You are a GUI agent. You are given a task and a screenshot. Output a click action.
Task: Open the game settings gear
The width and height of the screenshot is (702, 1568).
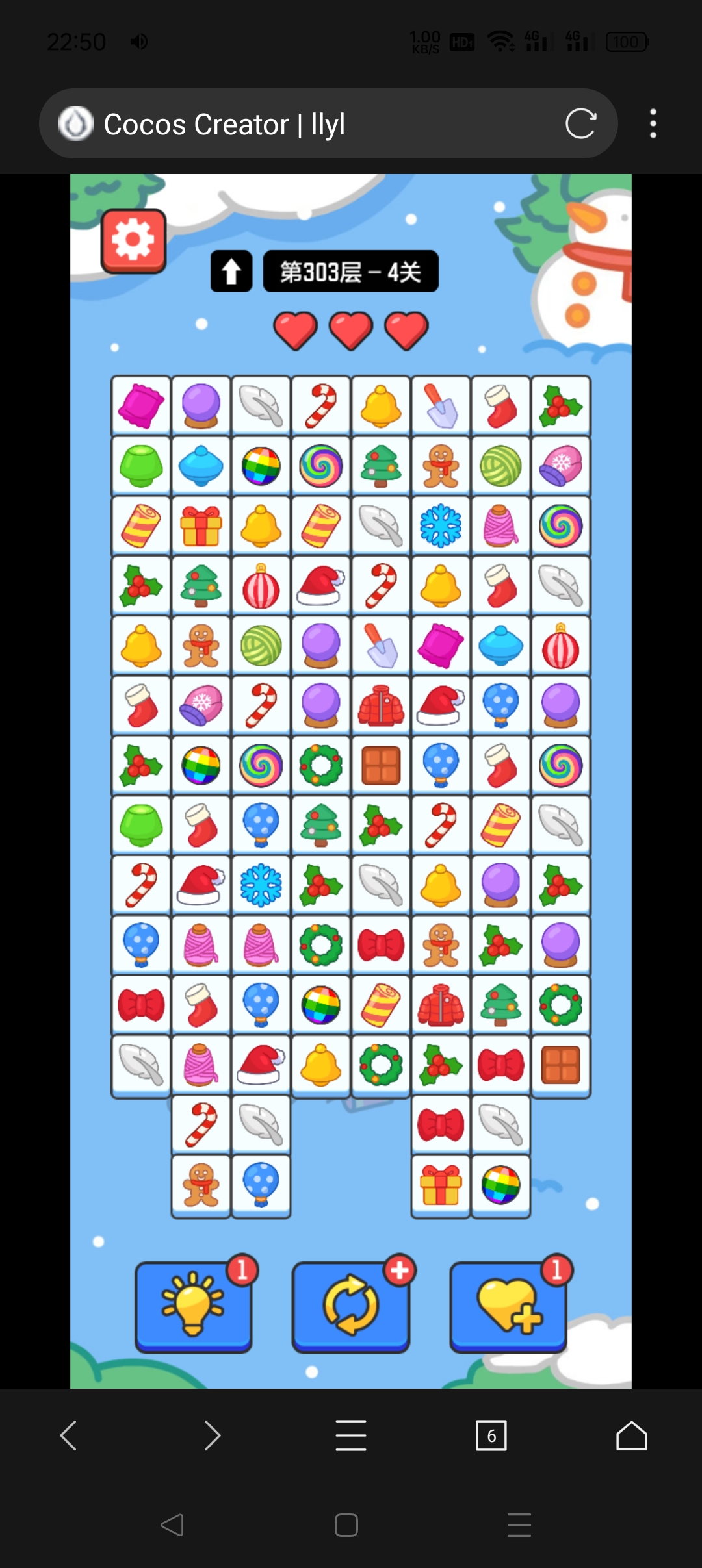pyautogui.click(x=133, y=240)
